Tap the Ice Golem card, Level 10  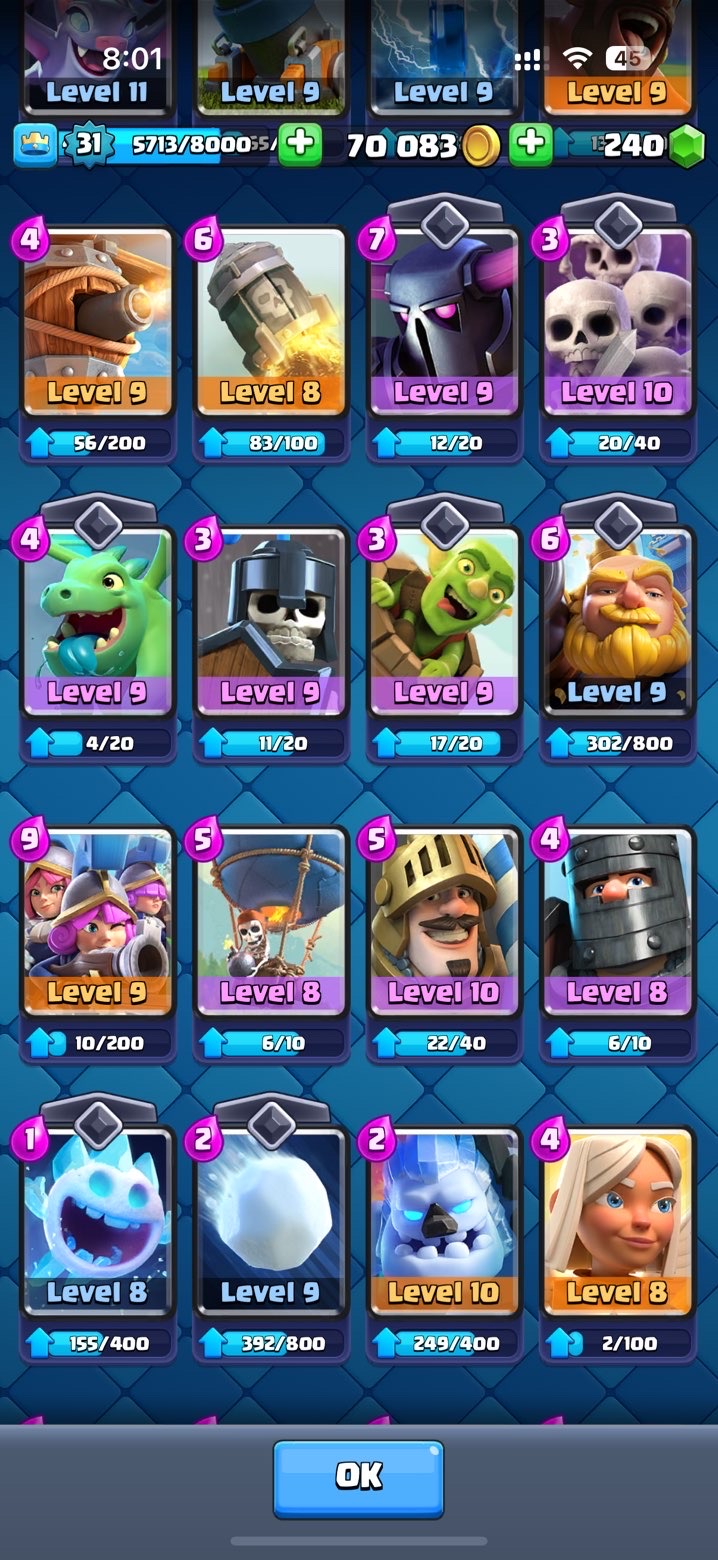444,1220
